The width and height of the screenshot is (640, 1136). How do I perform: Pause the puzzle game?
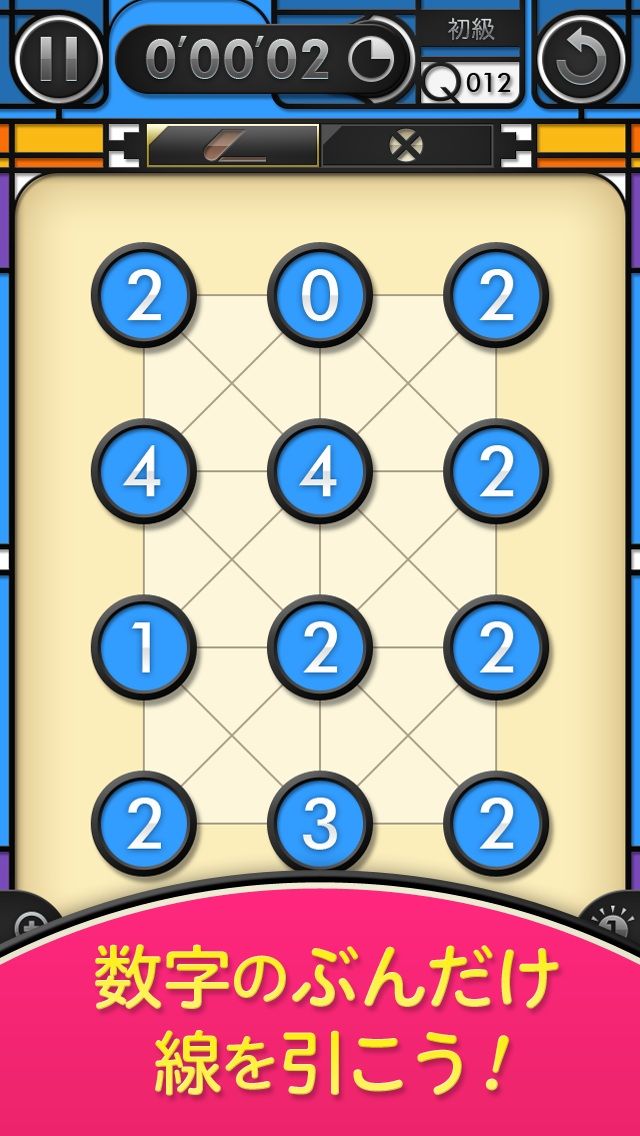coord(59,58)
